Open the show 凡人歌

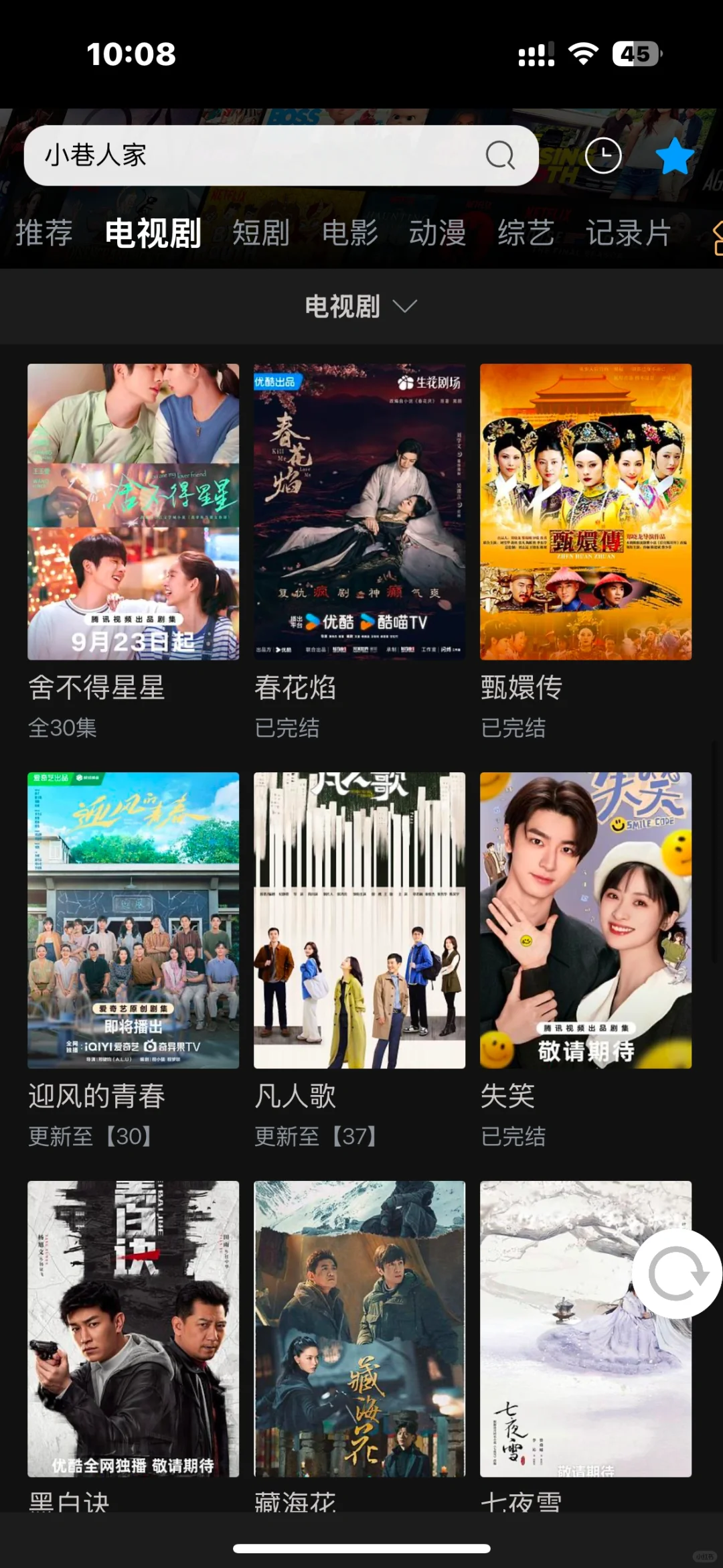[359, 920]
